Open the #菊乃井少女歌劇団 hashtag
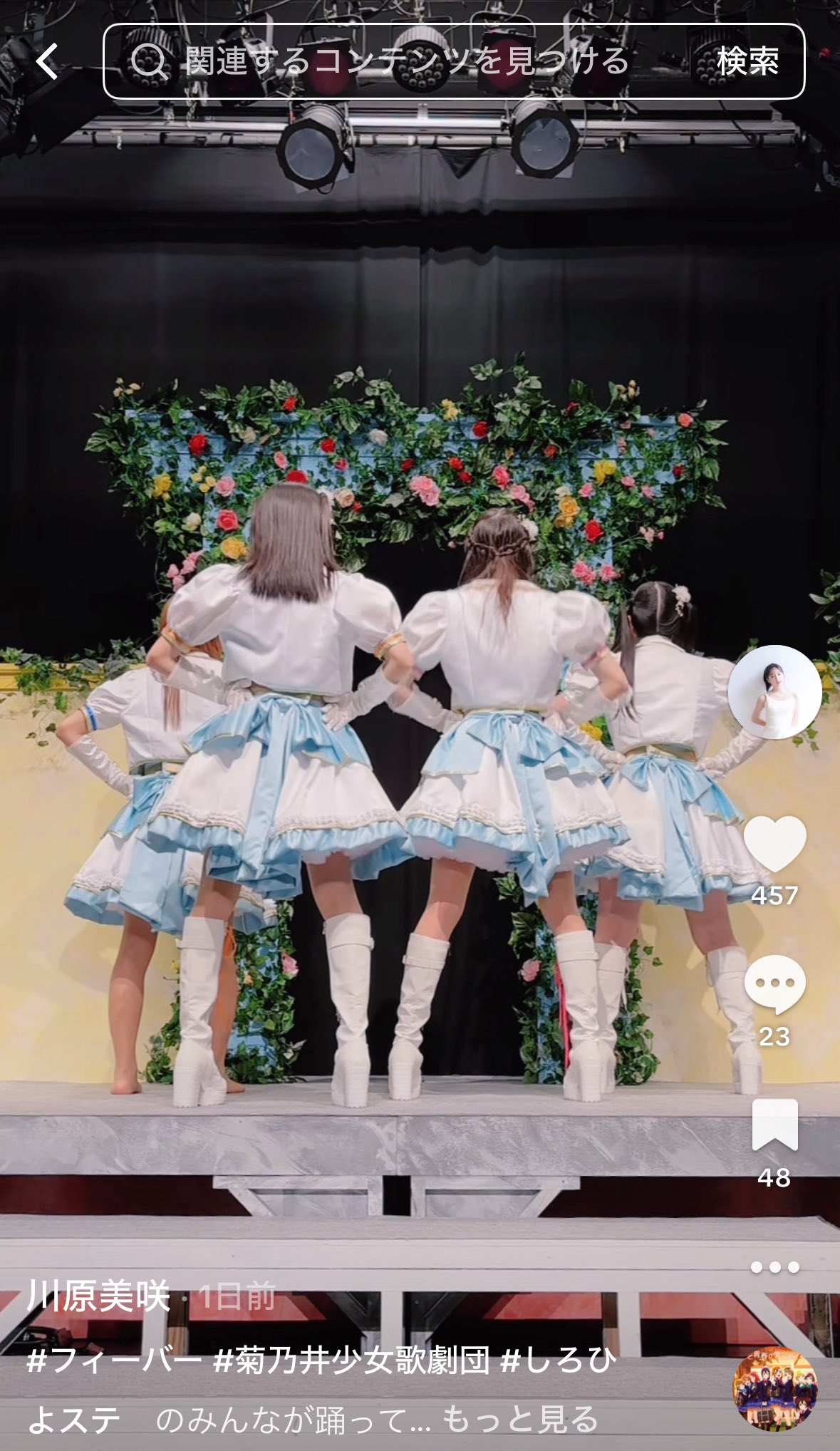The image size is (840, 1451). (352, 1361)
